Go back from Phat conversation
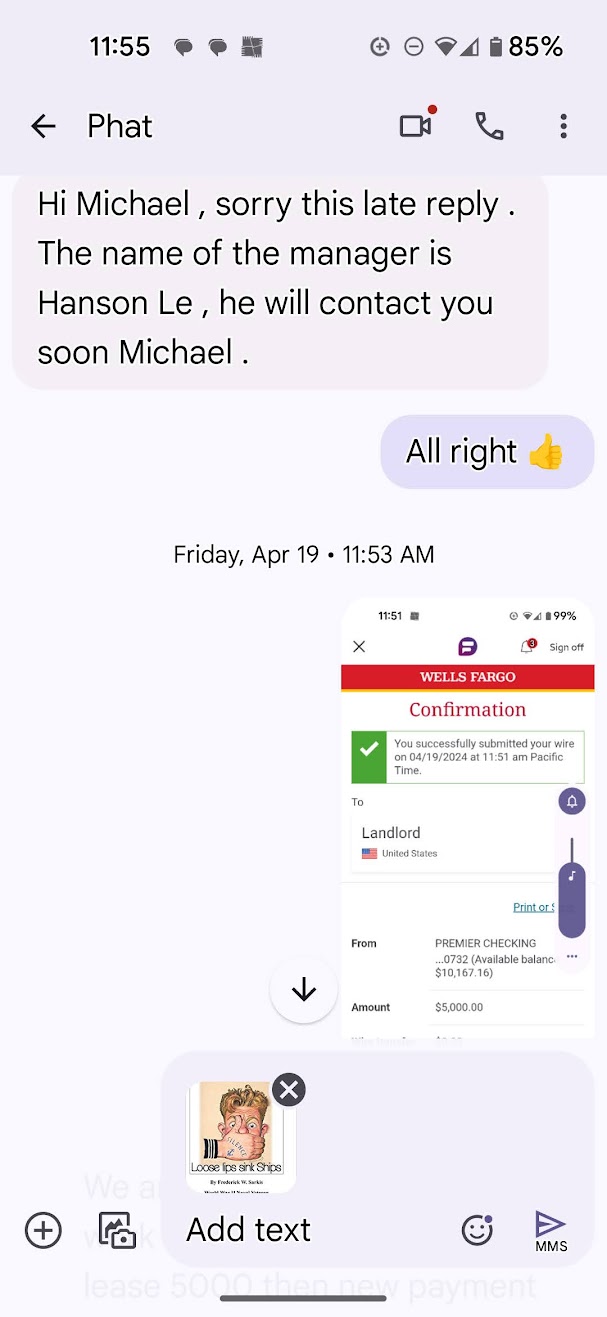This screenshot has height=1317, width=607. pos(43,126)
